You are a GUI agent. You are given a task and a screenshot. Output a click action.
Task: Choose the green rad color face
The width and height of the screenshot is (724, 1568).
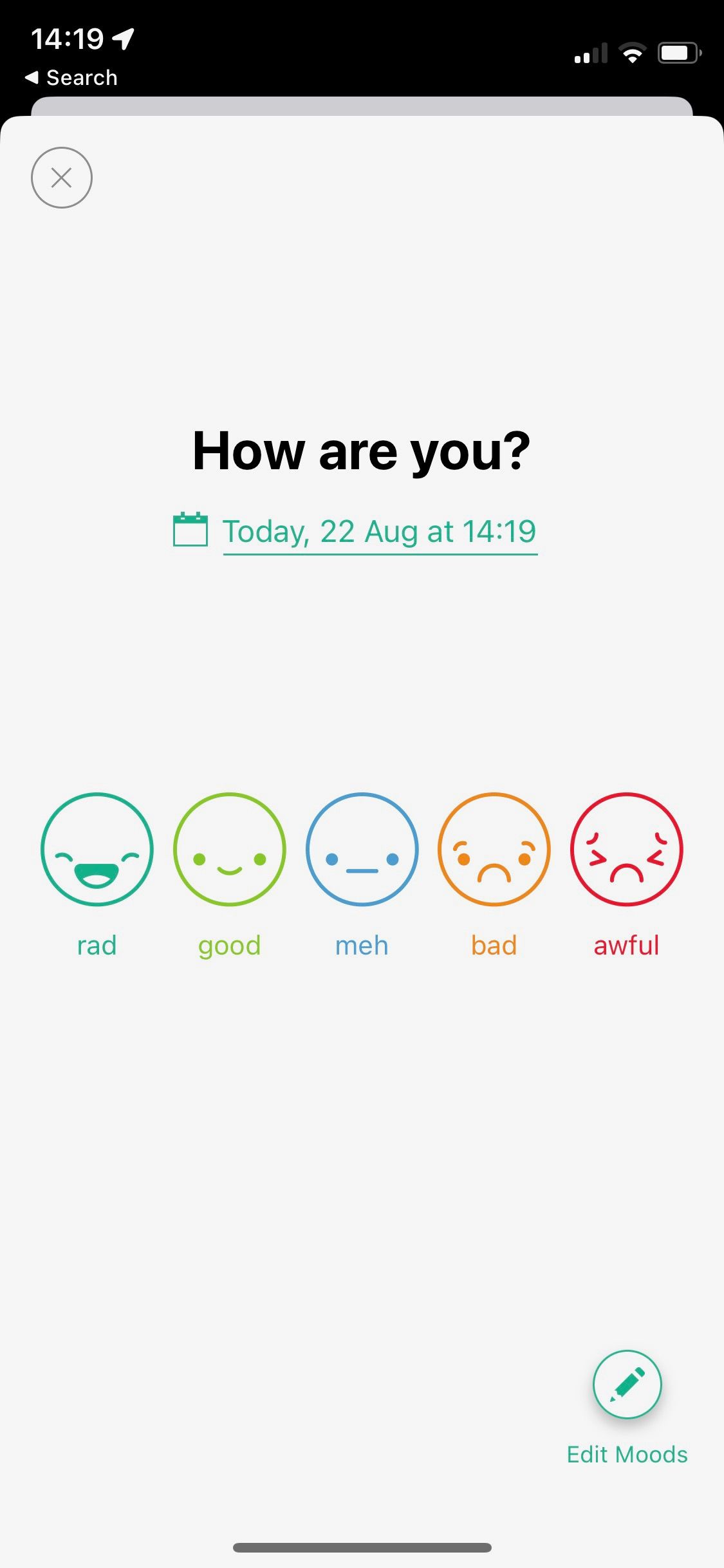[x=97, y=850]
